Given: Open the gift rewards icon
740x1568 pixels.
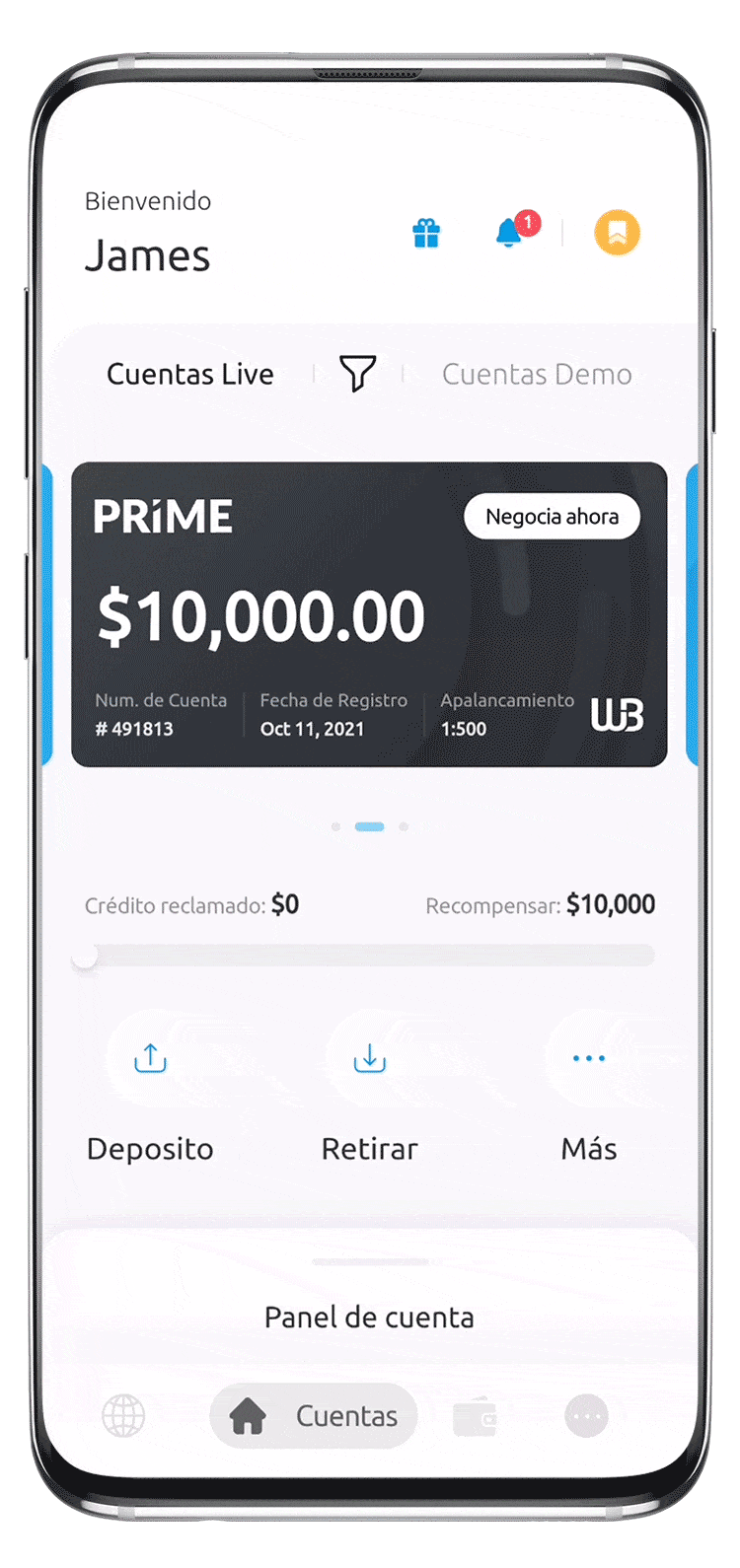Looking at the screenshot, I should point(426,234).
